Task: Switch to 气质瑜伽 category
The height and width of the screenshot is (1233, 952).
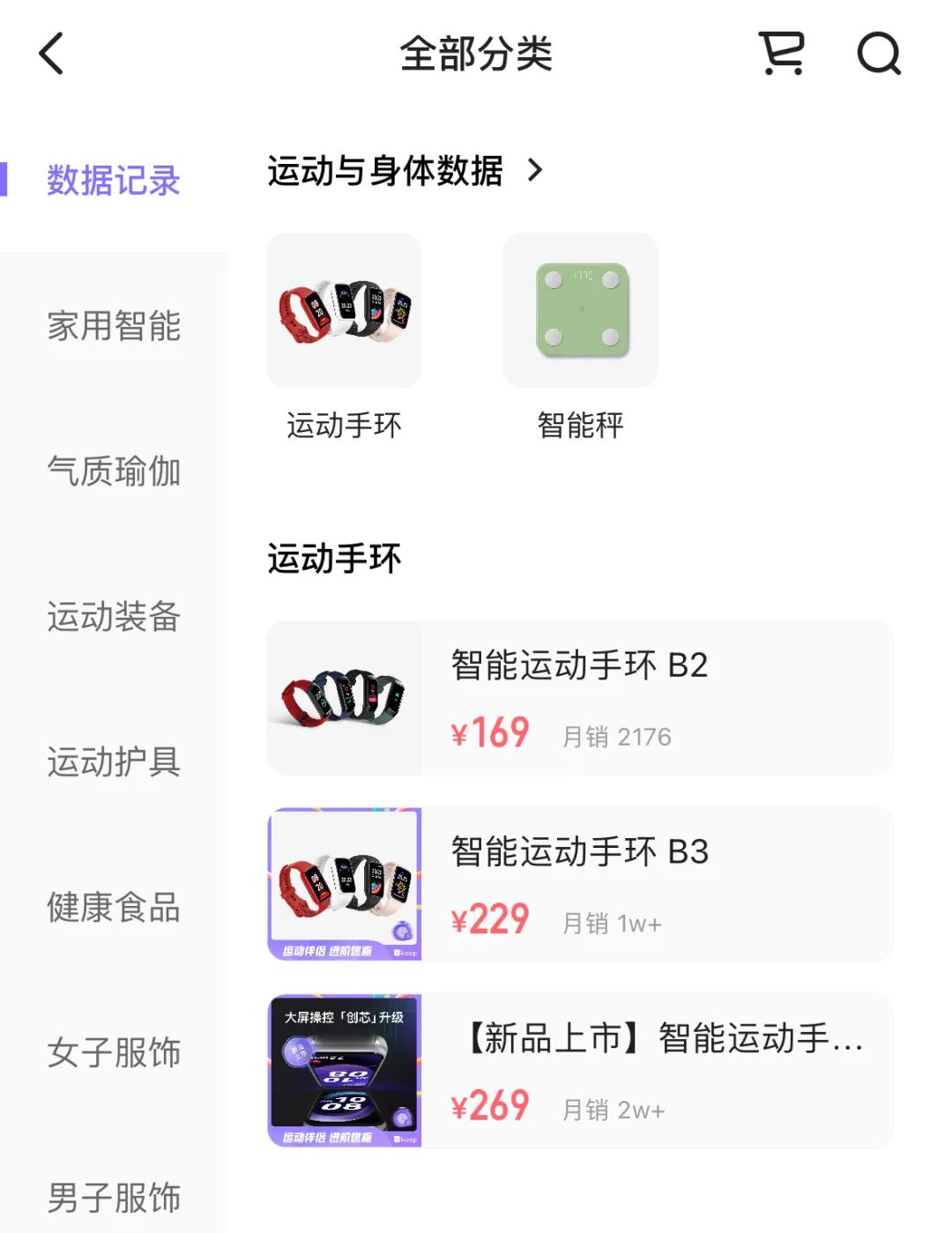Action: click(x=113, y=472)
